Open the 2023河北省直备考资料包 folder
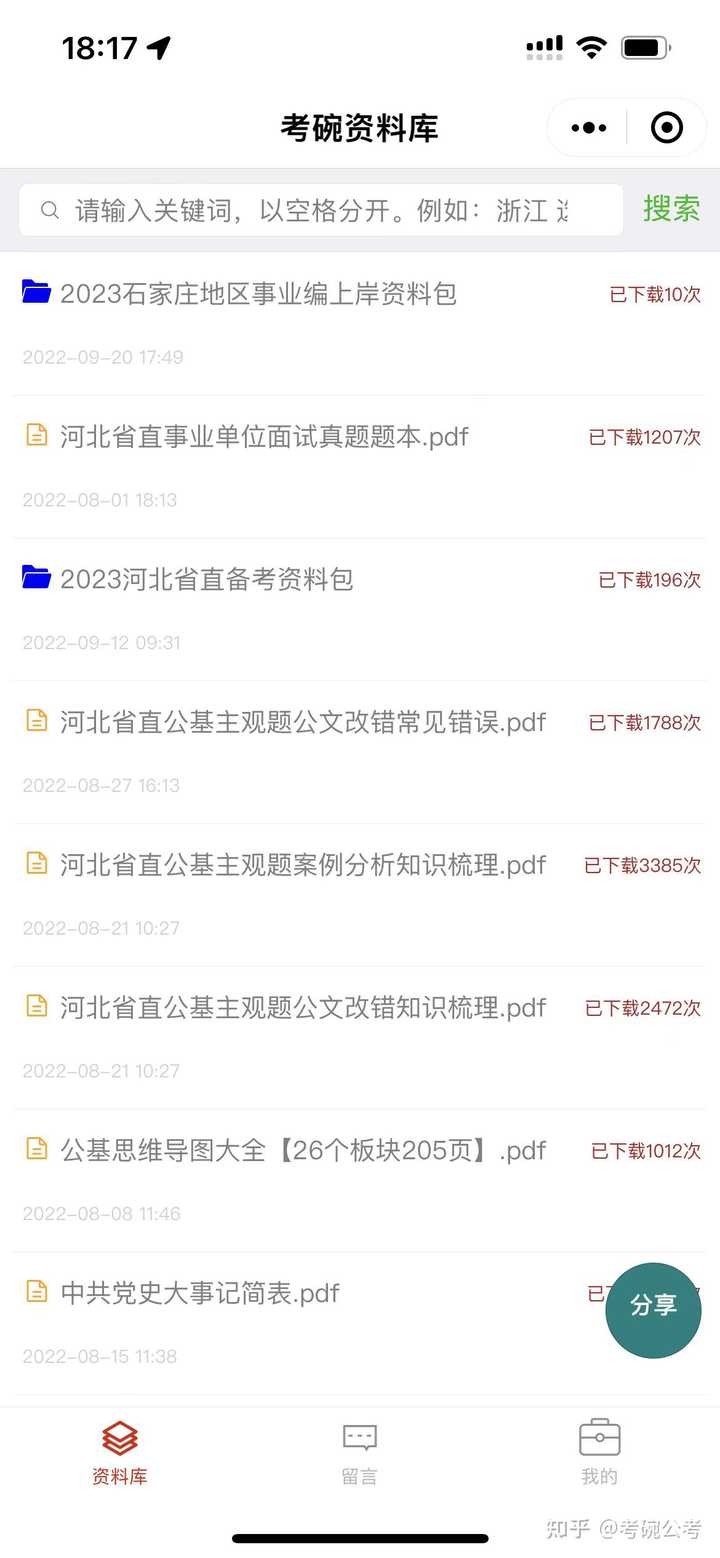 tap(206, 580)
